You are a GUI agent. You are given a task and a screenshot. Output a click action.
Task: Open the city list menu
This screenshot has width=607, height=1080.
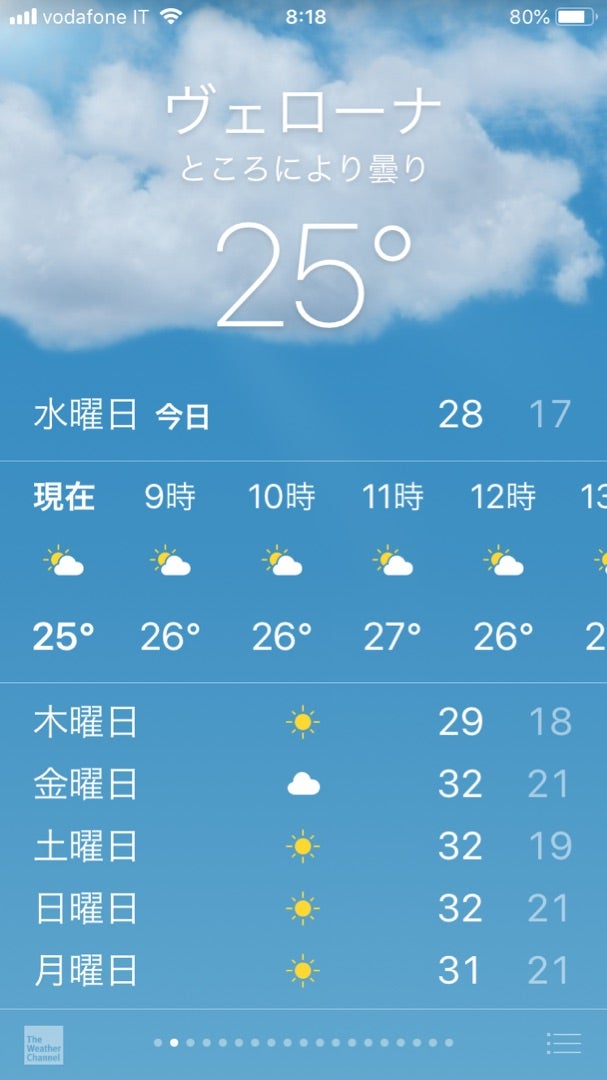564,1043
